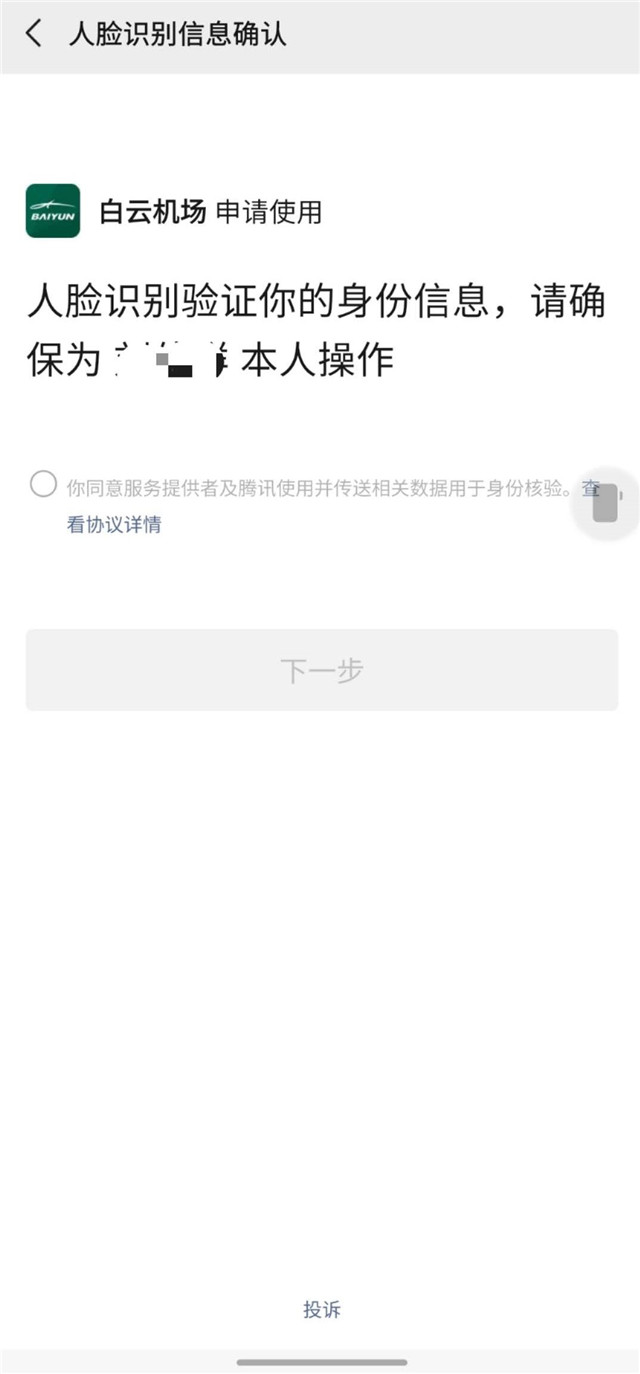Open the 查看协议详情 link
Image resolution: width=640 pixels, height=1374 pixels.
pyautogui.click(x=114, y=524)
